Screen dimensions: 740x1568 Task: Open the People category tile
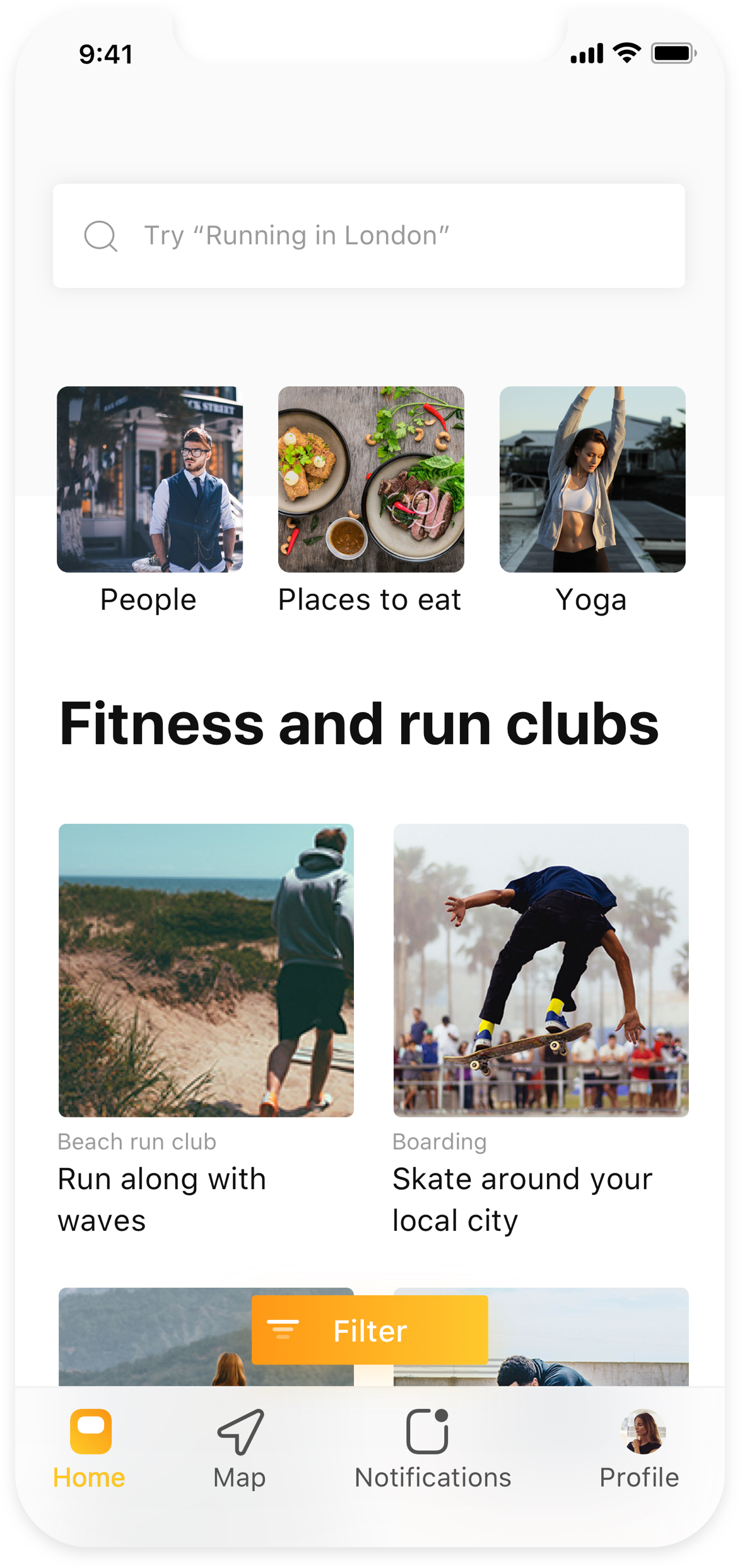(x=150, y=480)
